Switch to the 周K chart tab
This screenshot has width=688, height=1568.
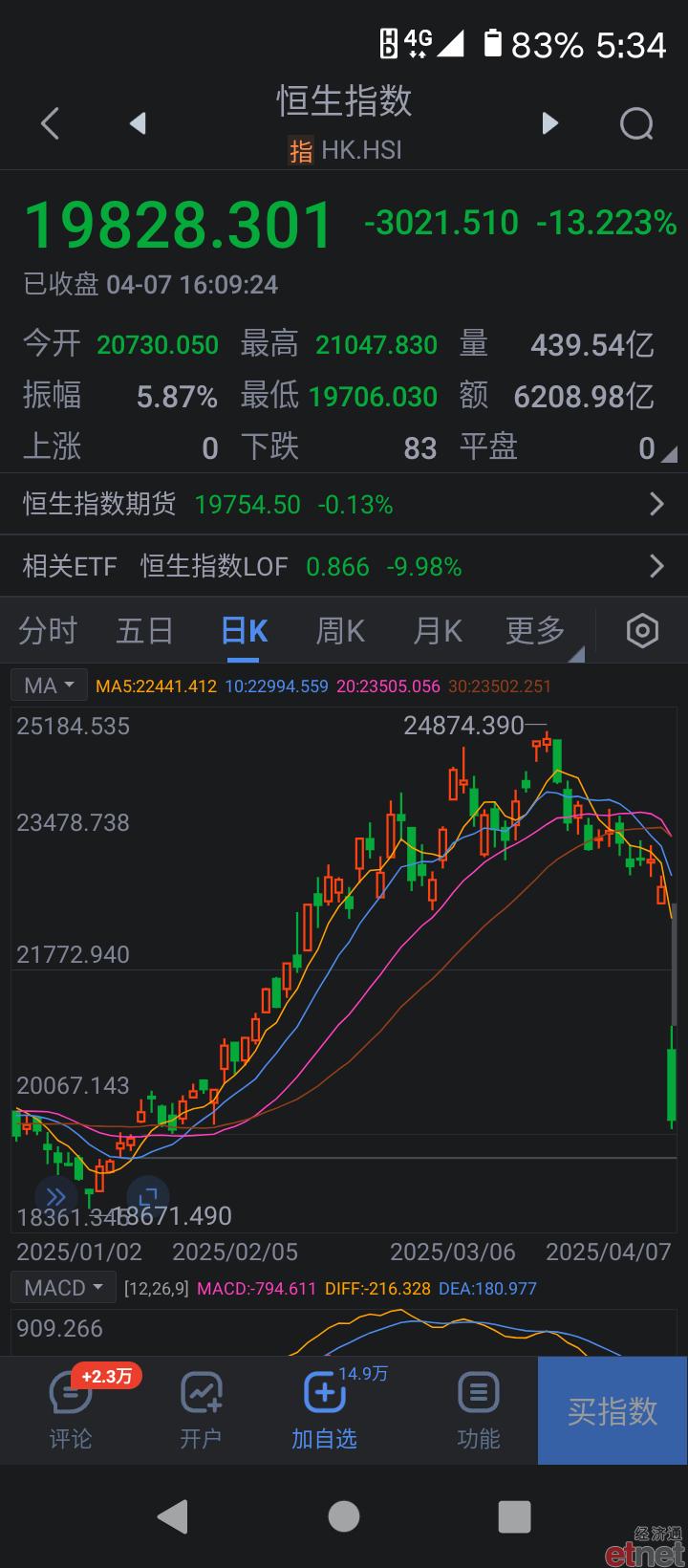click(341, 631)
